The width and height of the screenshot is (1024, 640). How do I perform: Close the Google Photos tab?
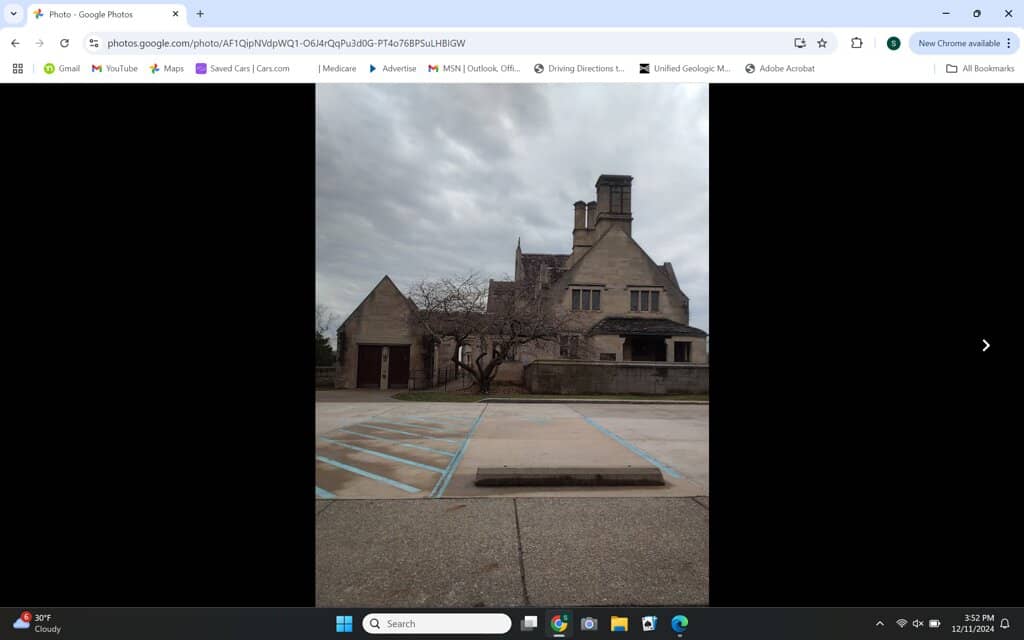pos(176,14)
